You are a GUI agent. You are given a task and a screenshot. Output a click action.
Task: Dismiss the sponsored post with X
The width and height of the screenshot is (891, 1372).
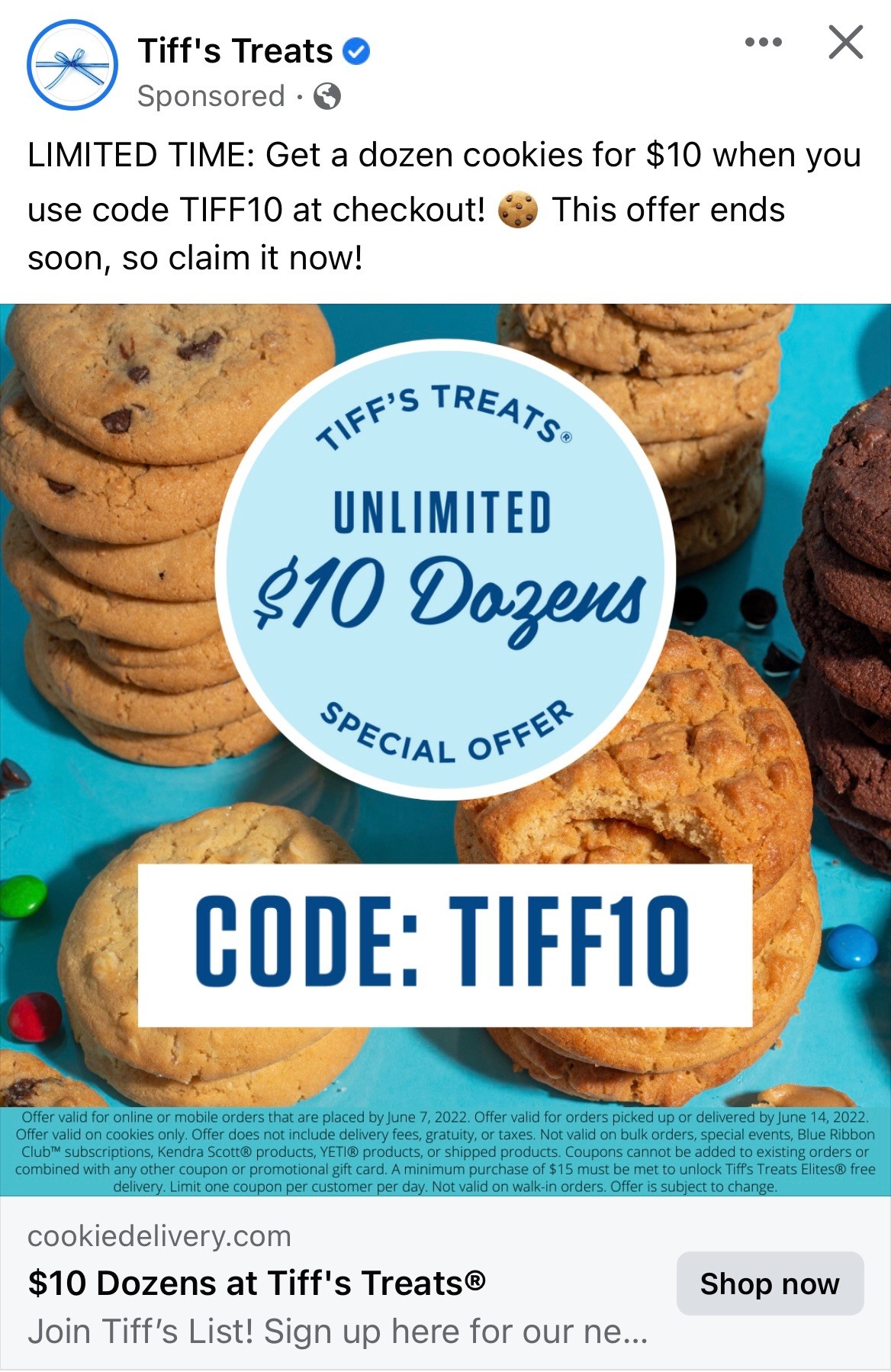(x=845, y=42)
